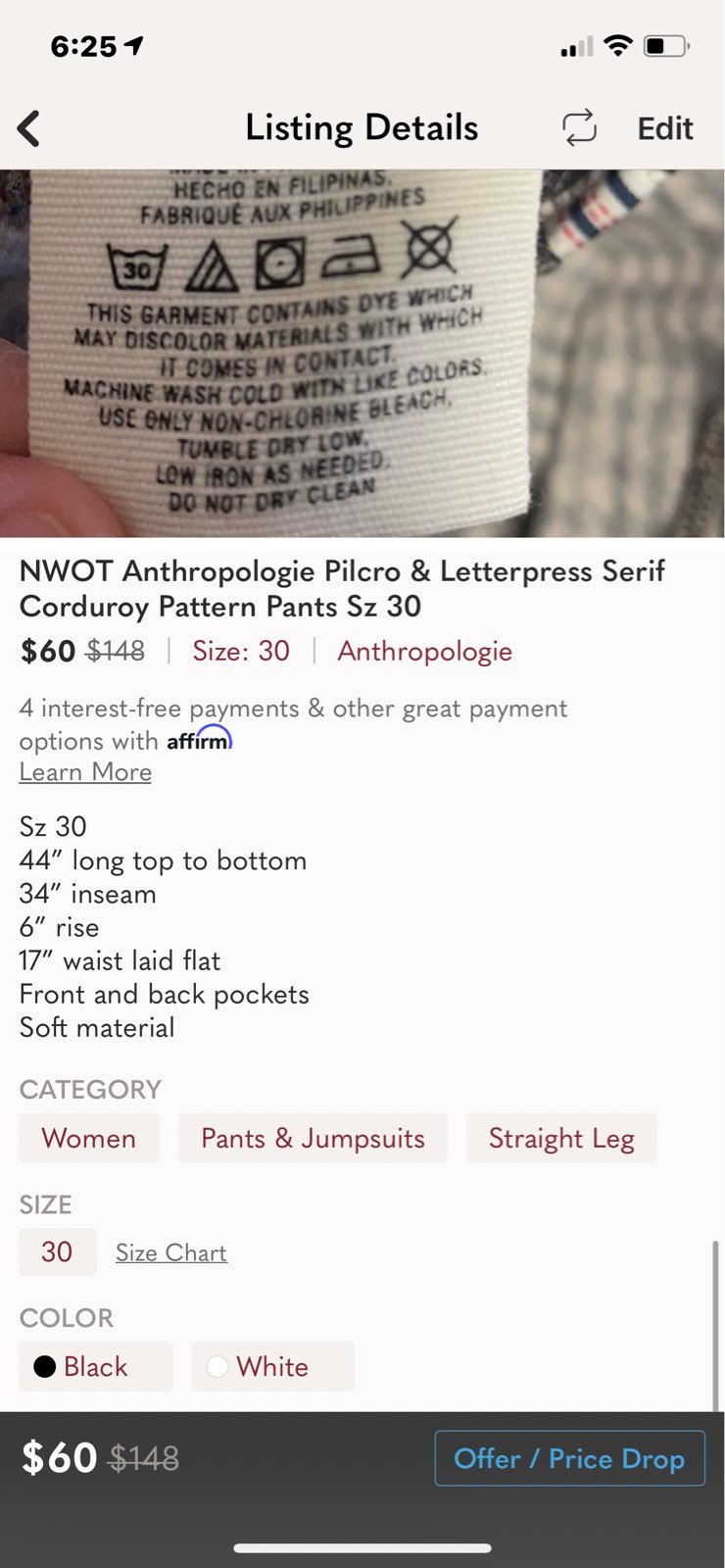Open the Straight Leg category chip

coord(561,1138)
